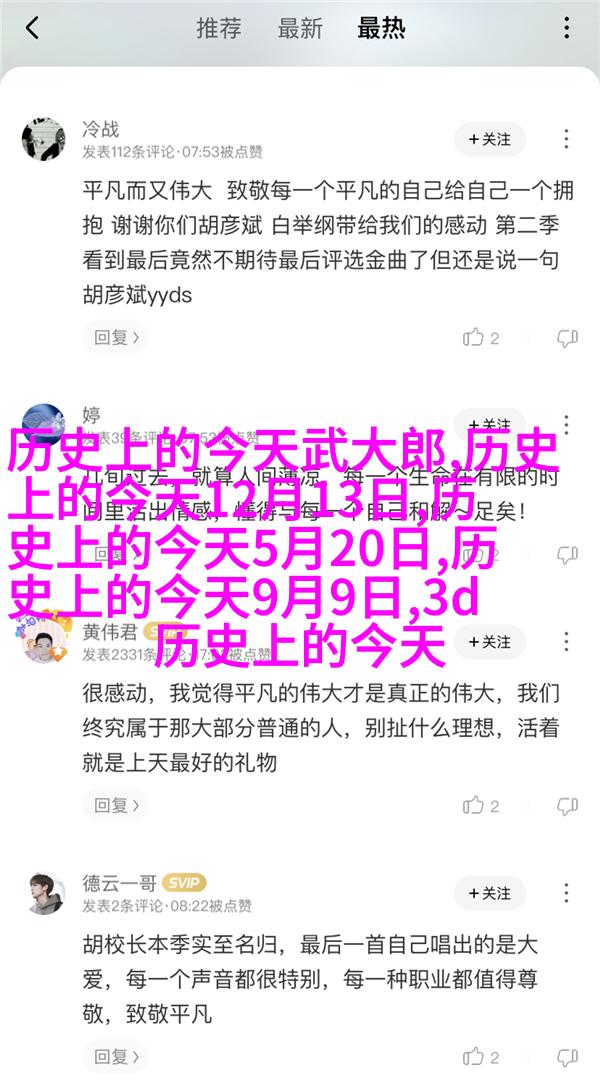Dislike 冷战's comment
Image resolution: width=600 pixels, height=1083 pixels.
pos(567,338)
